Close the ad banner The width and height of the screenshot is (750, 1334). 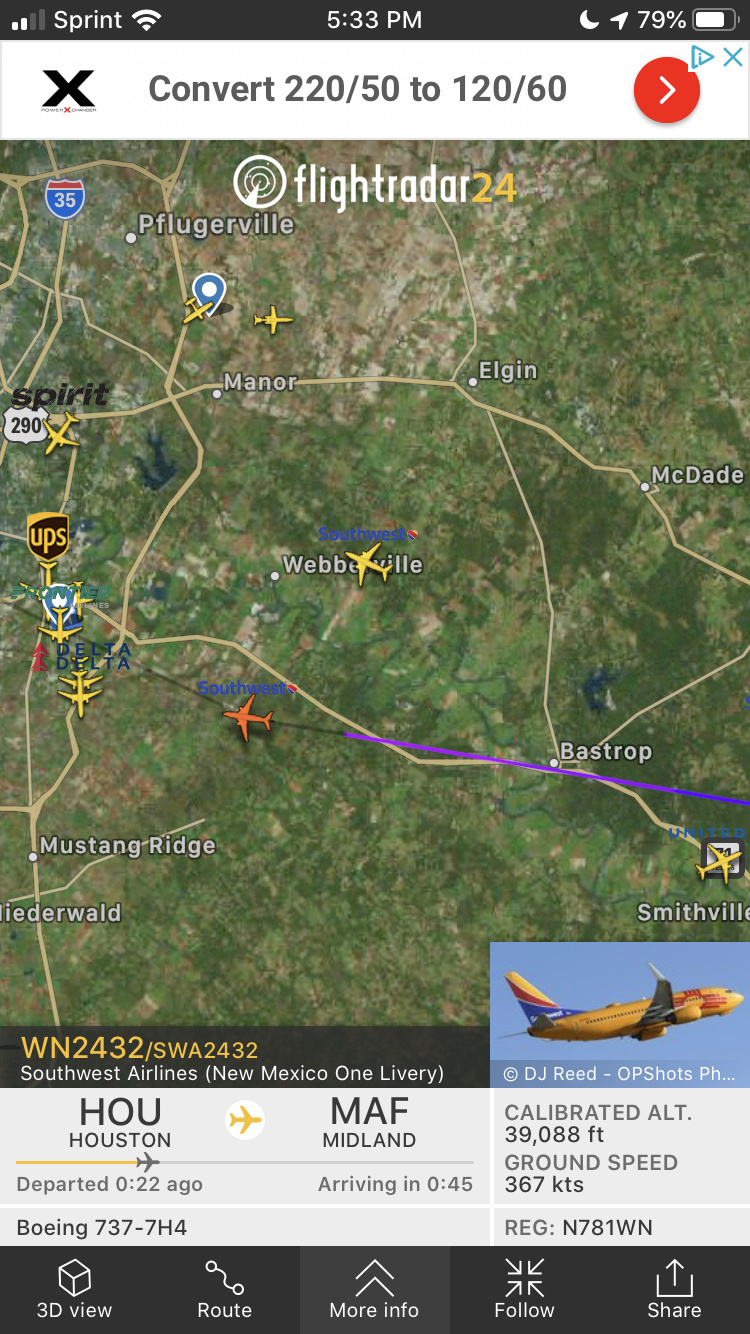tap(733, 57)
